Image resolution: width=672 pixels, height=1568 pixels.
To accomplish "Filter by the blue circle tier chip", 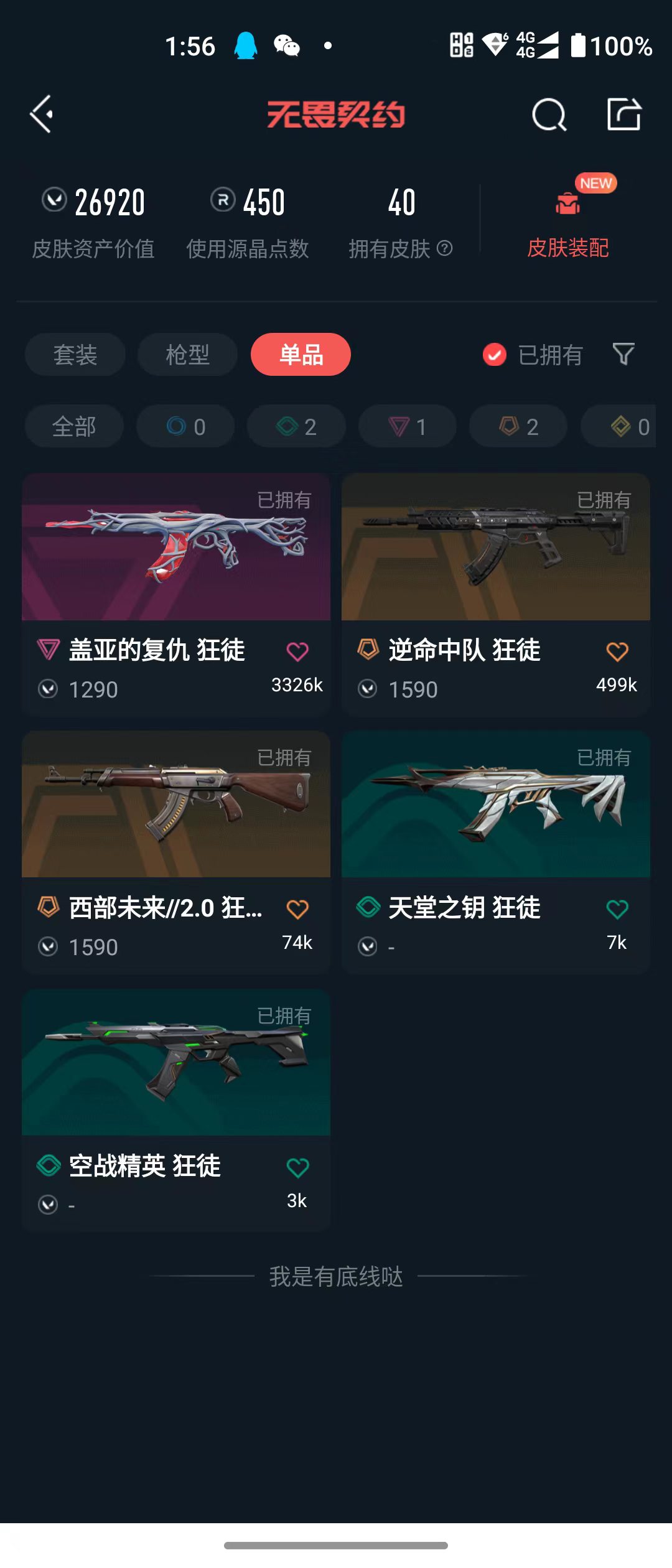I will coord(185,427).
